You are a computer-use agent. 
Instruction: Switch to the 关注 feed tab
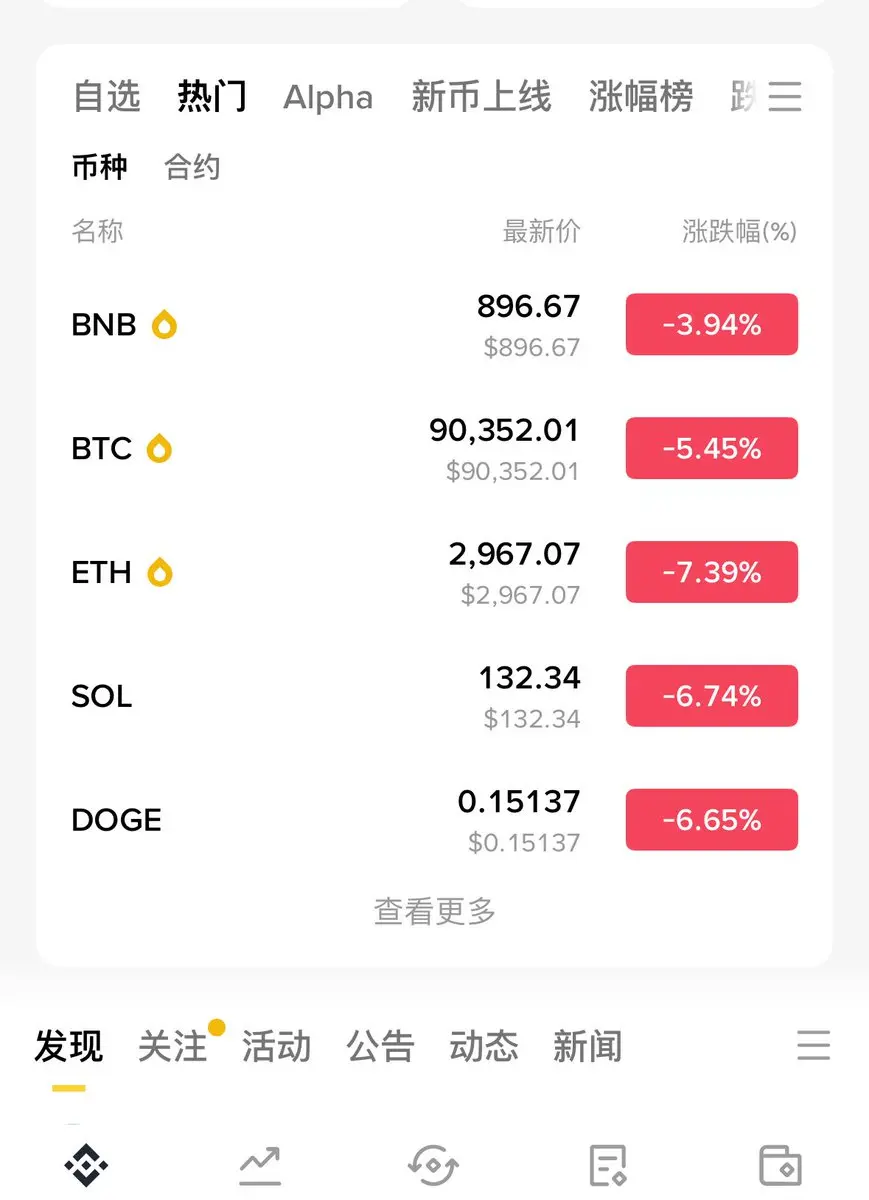[172, 1047]
